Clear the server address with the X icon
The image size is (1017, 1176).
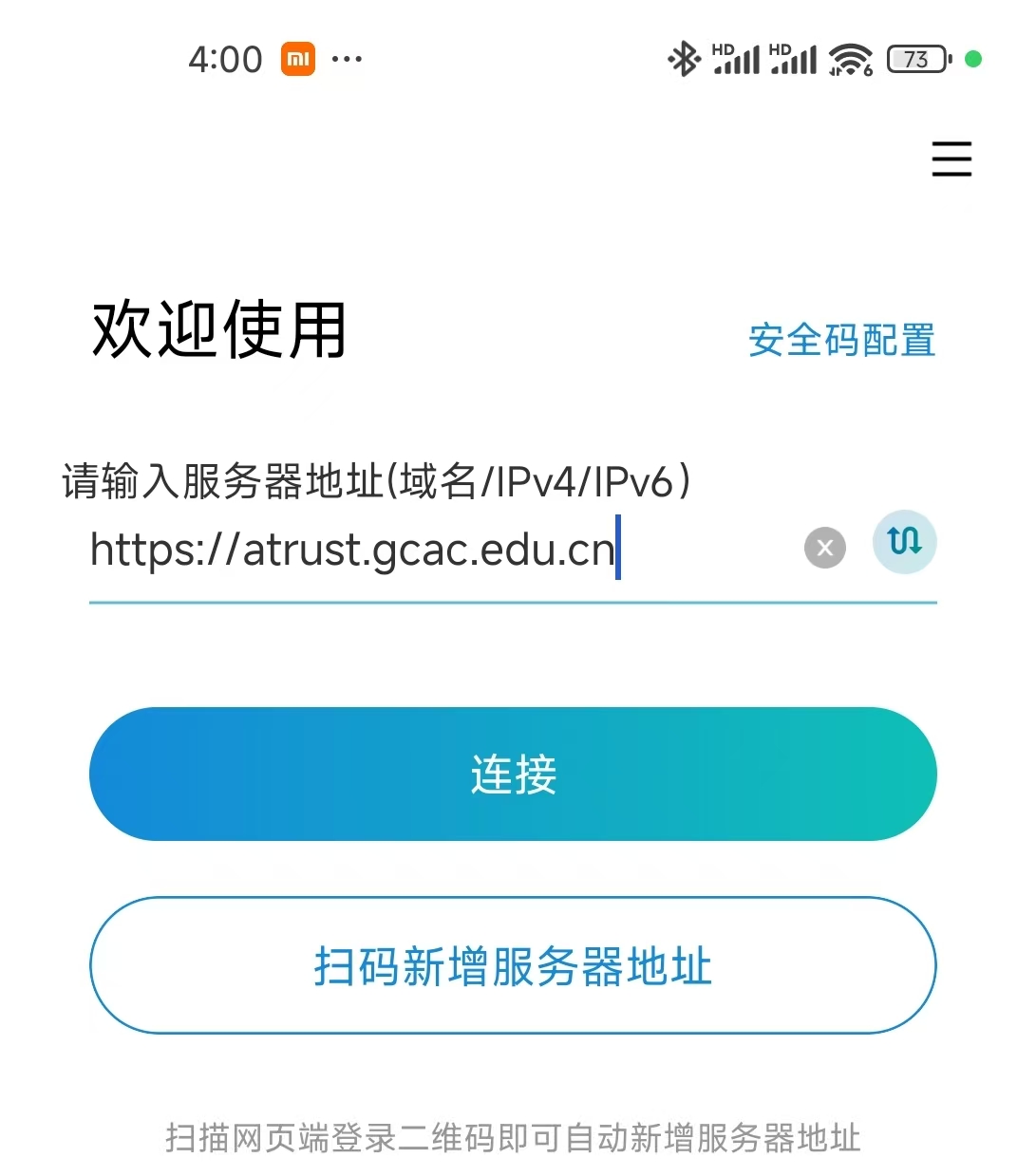pos(824,547)
